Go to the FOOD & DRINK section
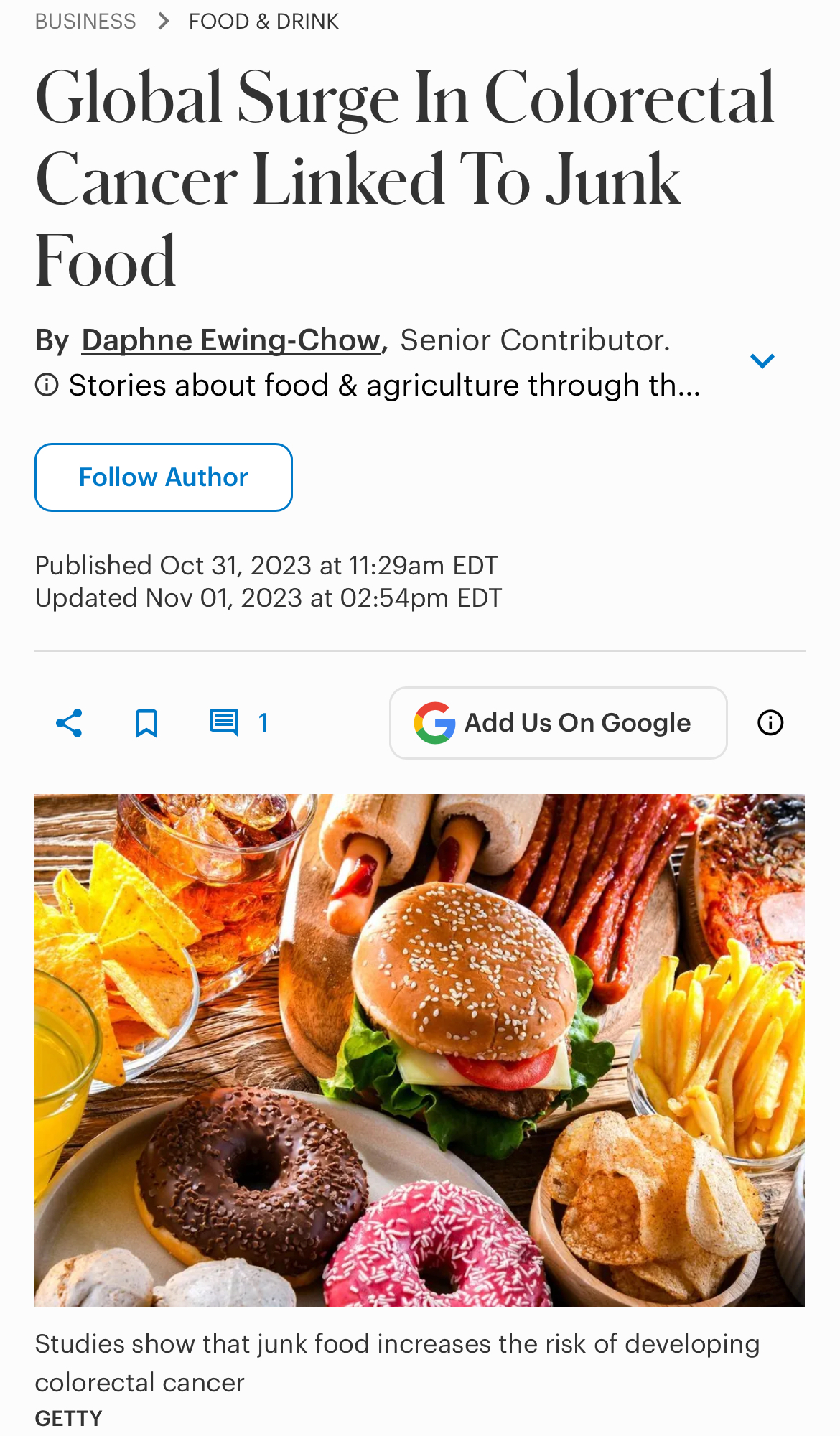 click(263, 22)
